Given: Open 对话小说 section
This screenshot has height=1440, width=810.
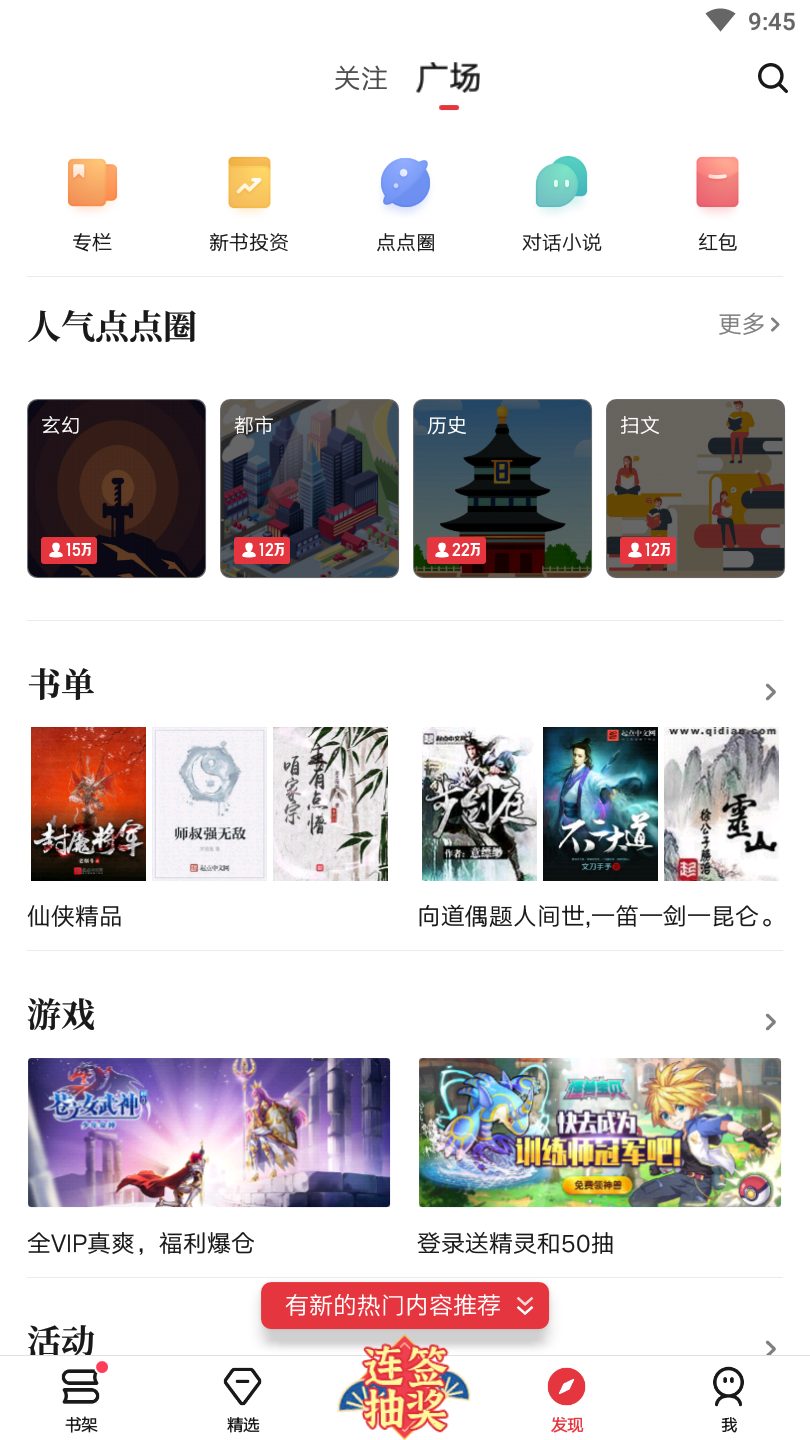Looking at the screenshot, I should tap(561, 204).
